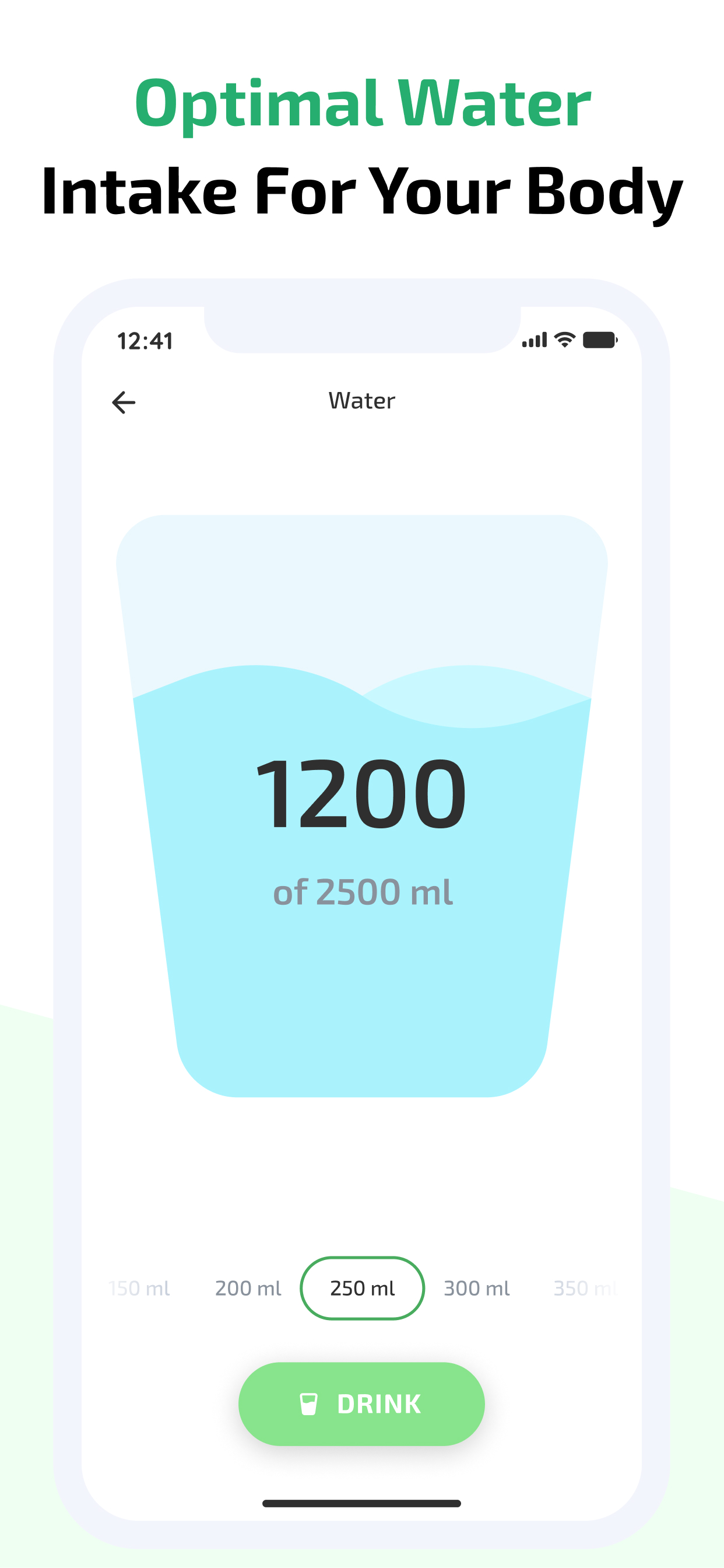Select the 150 ml serving size

coord(139,1289)
